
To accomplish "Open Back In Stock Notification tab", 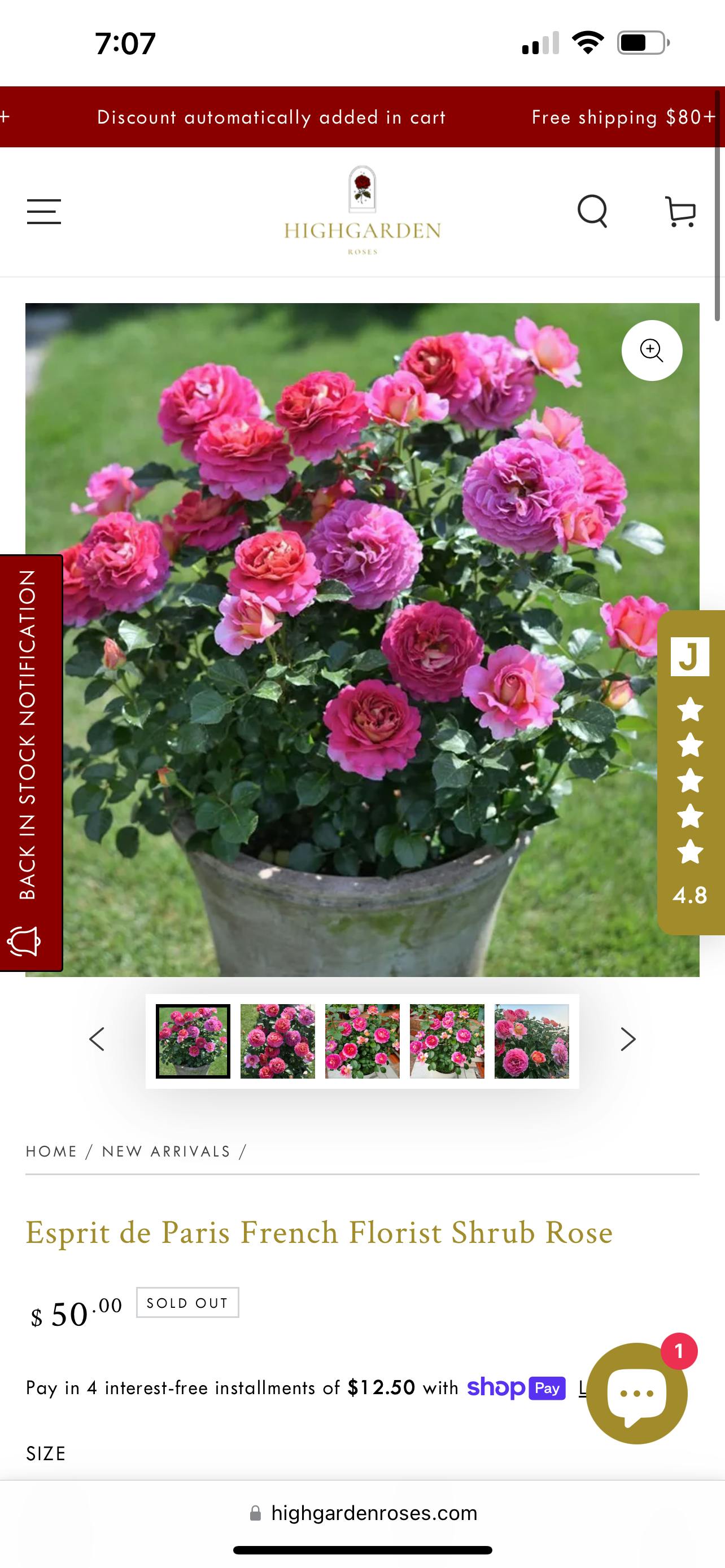I will 30,762.
